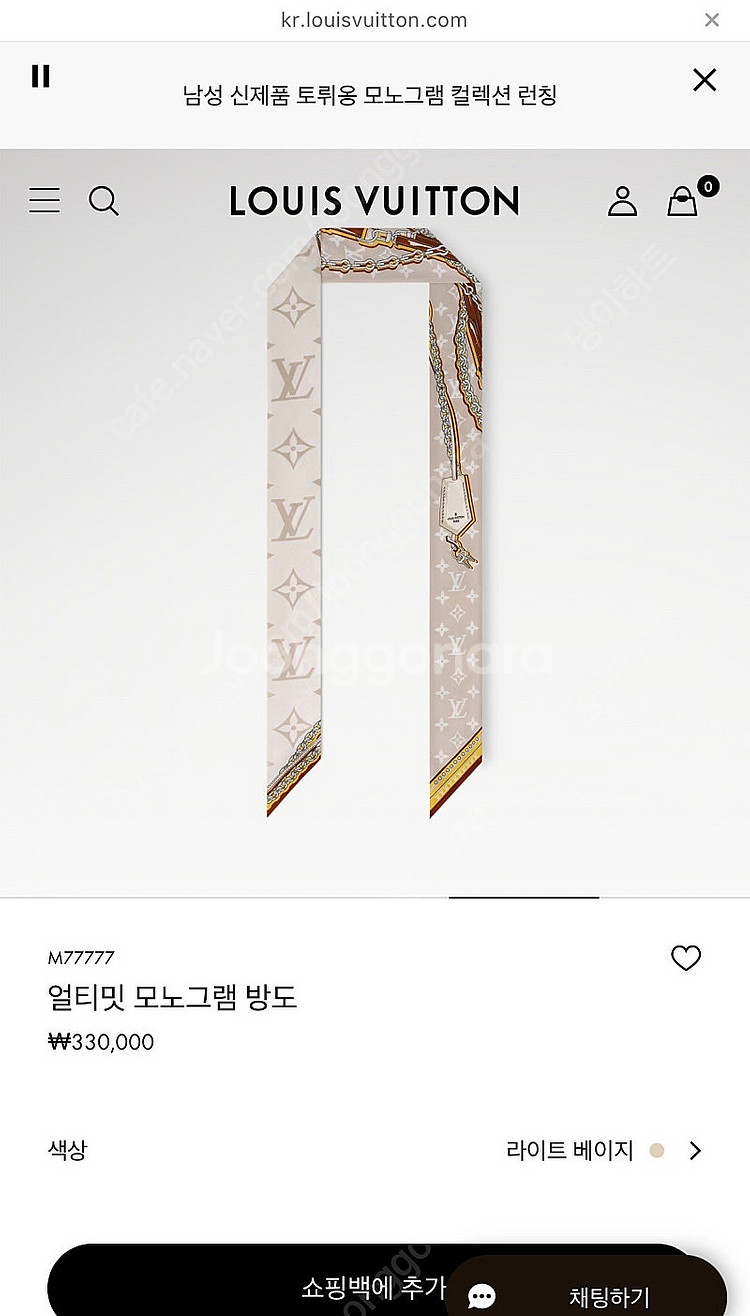The height and width of the screenshot is (1316, 750).
Task: Open the search magnifier
Action: coord(104,201)
